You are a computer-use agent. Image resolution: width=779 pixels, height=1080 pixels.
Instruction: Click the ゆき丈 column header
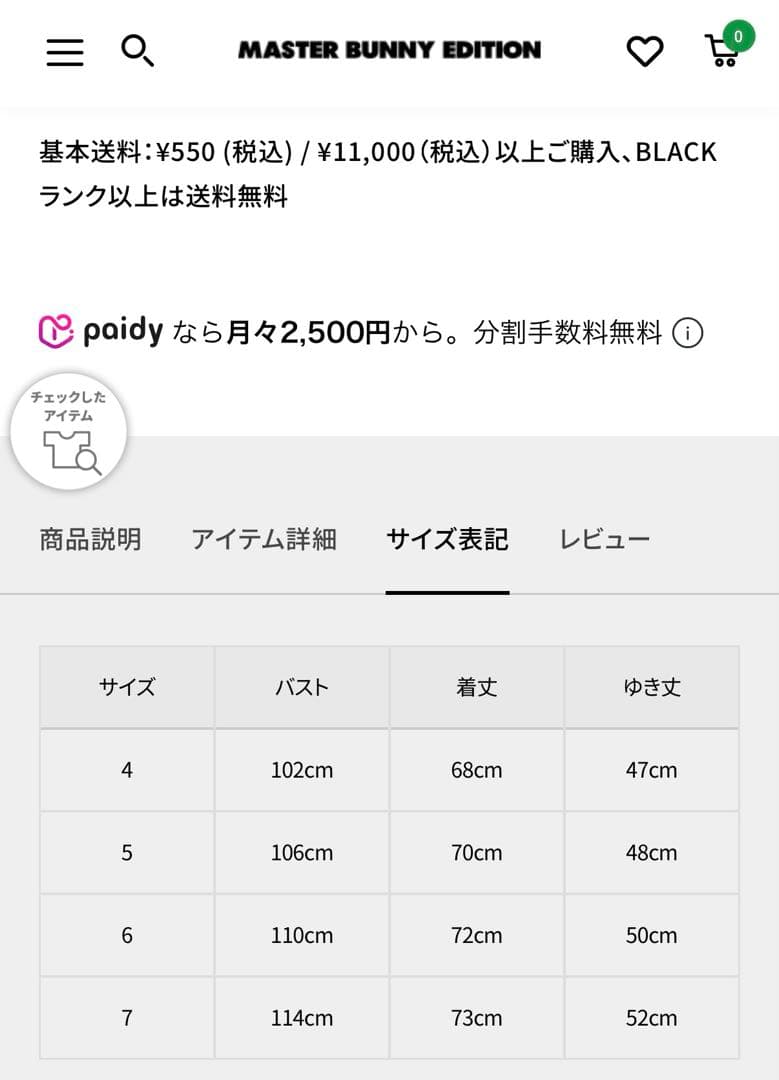651,687
